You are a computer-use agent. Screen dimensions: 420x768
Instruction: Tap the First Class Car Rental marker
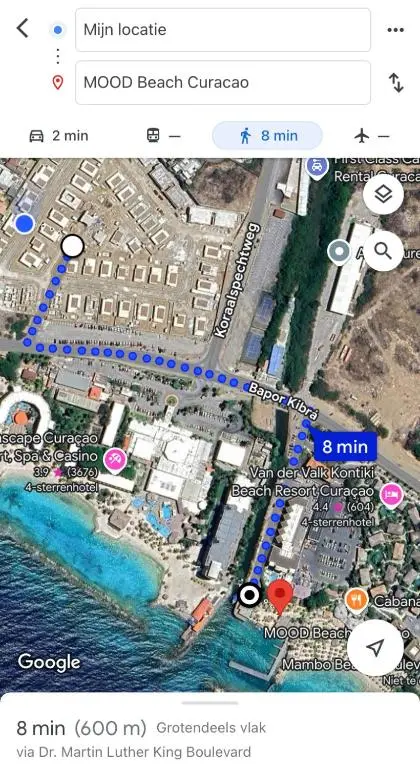click(318, 167)
